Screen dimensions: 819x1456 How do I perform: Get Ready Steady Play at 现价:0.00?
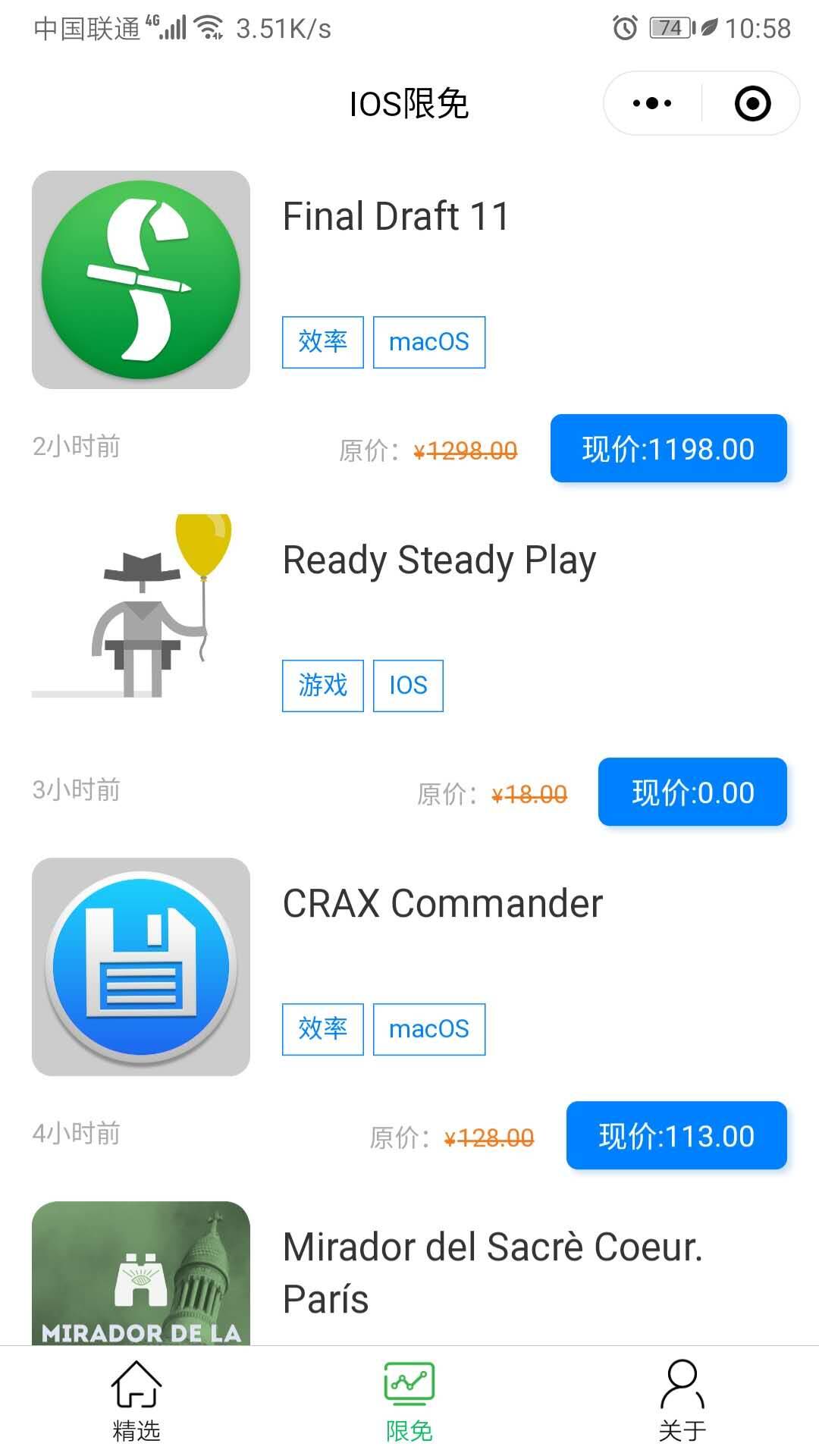692,792
